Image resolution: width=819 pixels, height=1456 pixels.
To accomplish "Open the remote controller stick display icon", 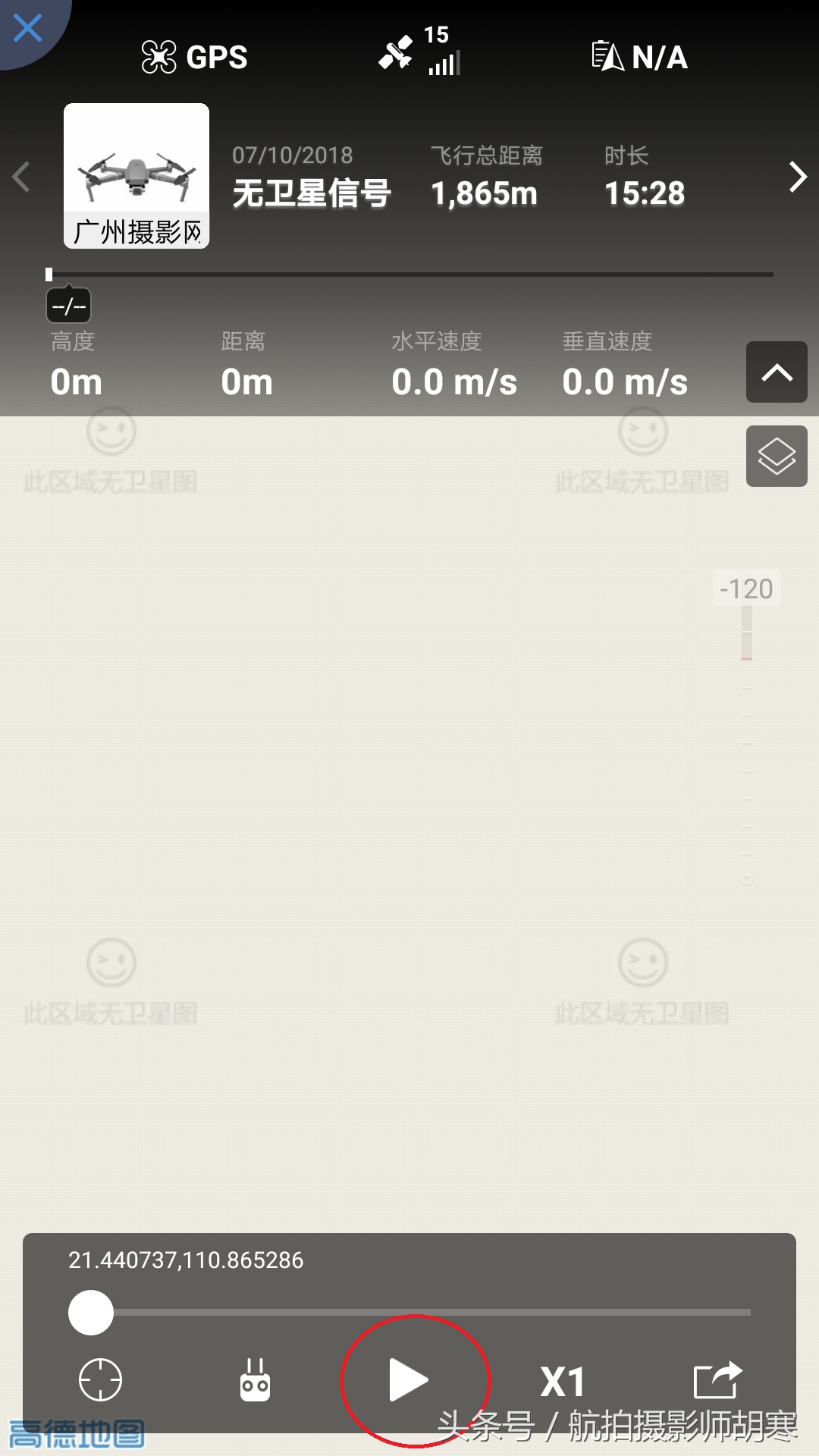I will [x=254, y=1381].
